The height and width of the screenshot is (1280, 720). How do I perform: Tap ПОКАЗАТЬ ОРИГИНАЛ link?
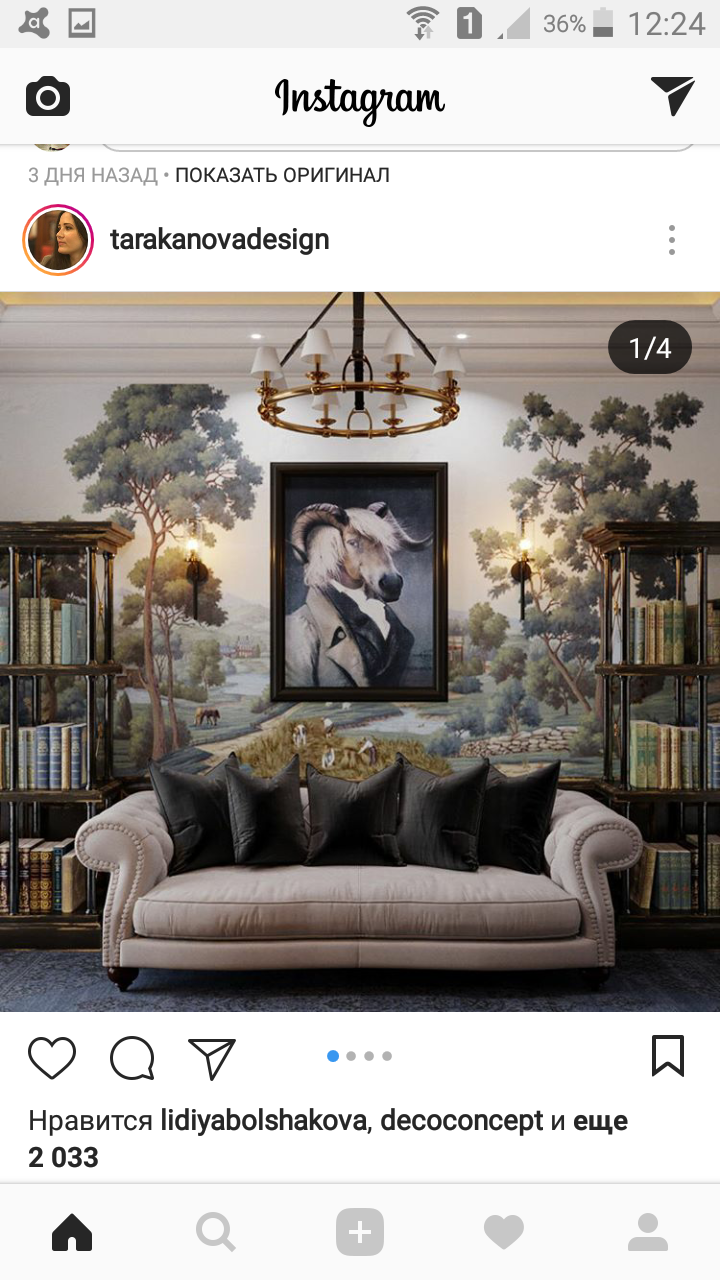pos(282,175)
